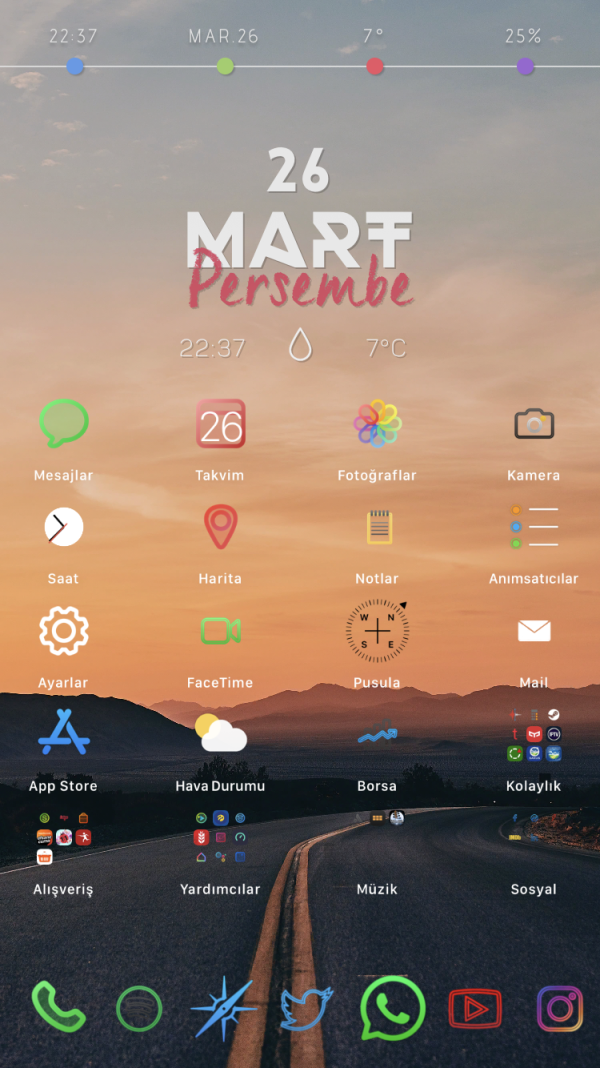Open Harita maps app
Image resolution: width=600 pixels, height=1068 pixels.
click(x=220, y=527)
